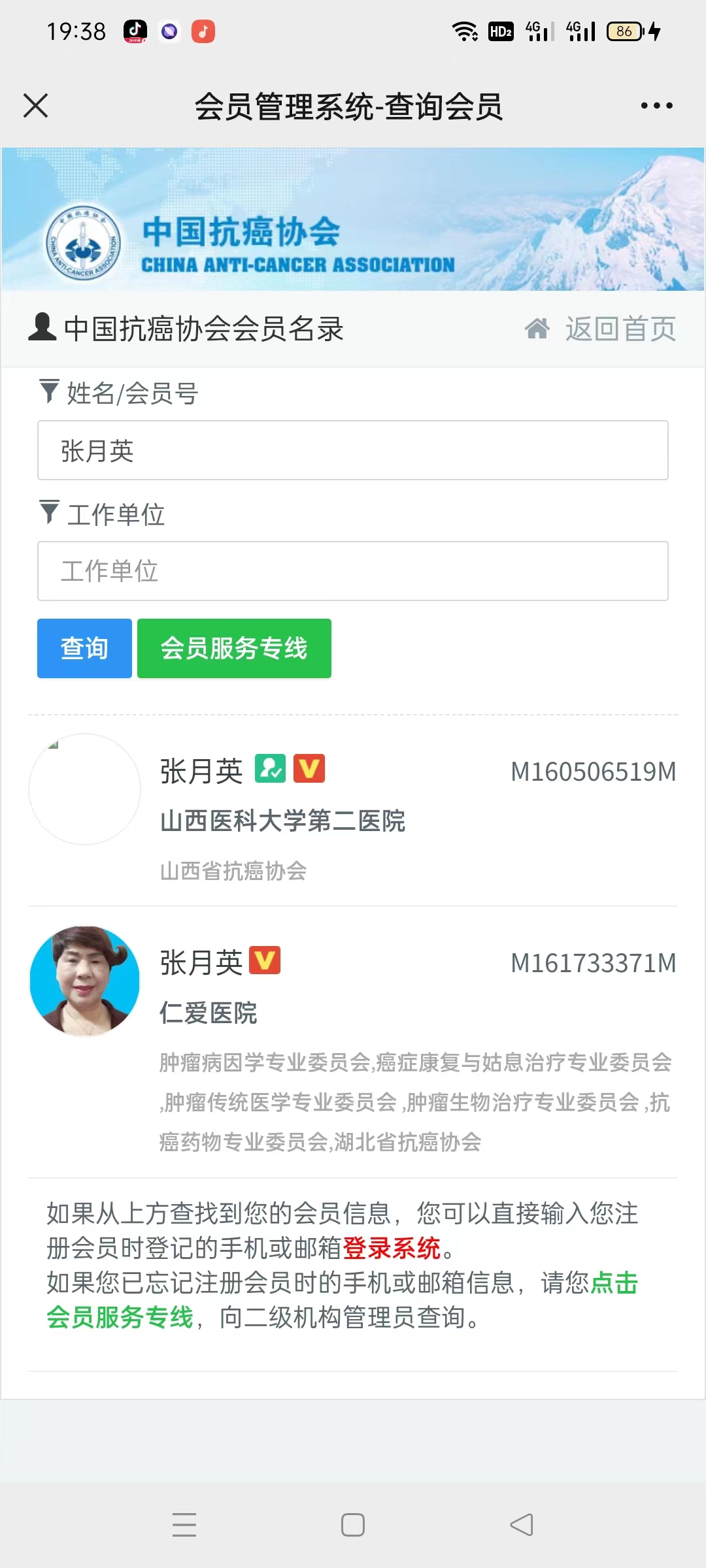Tap the blue 查询 button

point(84,648)
